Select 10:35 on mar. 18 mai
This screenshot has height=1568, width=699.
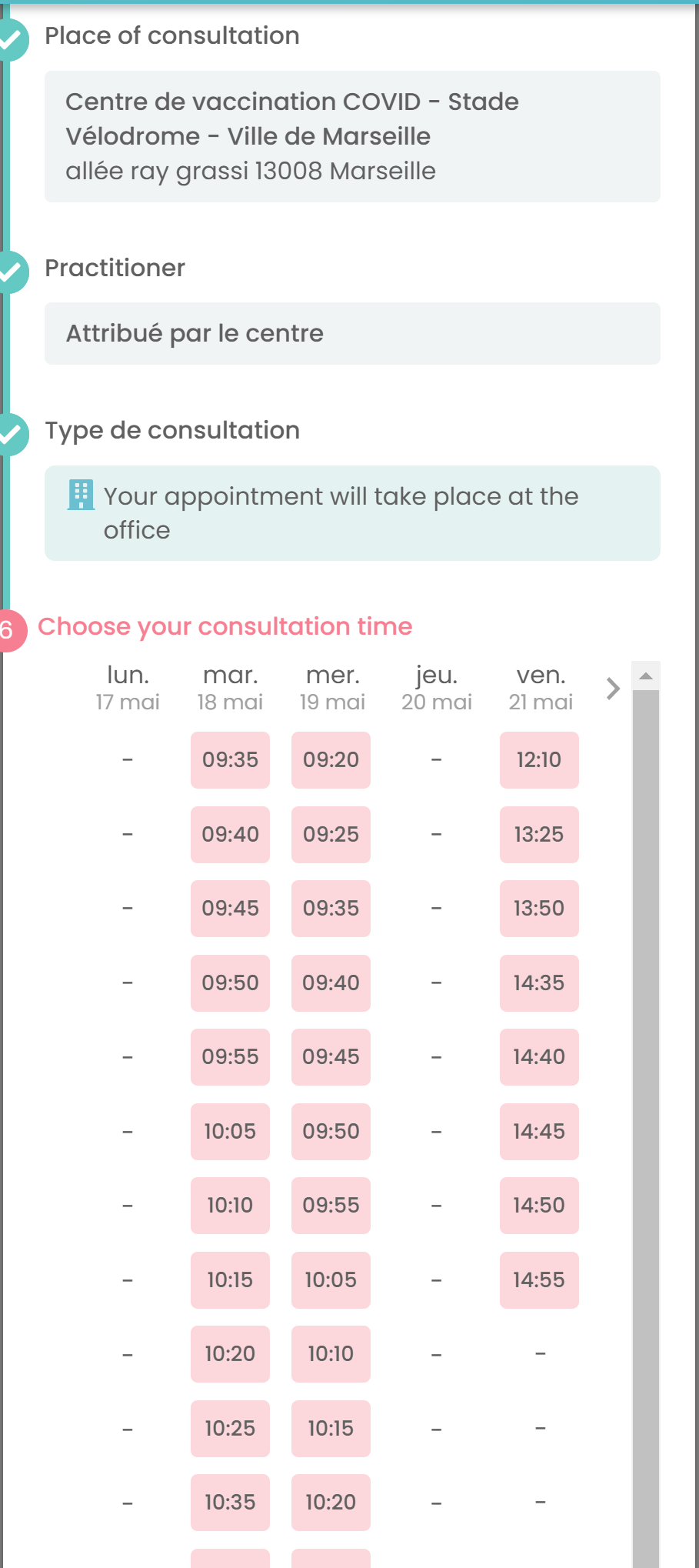230,1502
